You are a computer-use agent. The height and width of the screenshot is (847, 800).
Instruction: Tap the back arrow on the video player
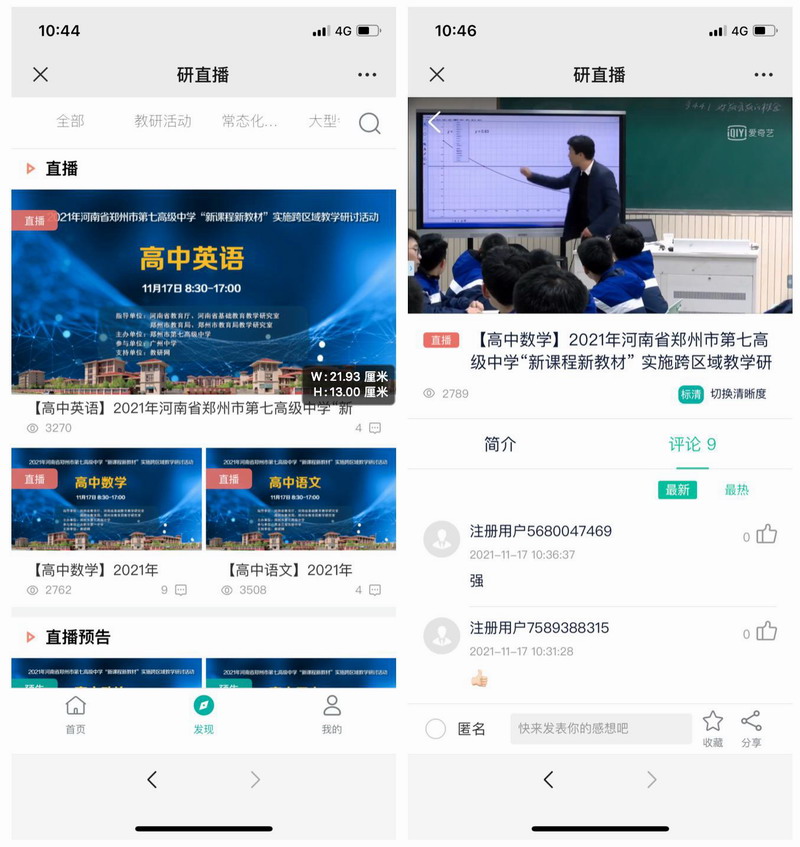pos(434,123)
